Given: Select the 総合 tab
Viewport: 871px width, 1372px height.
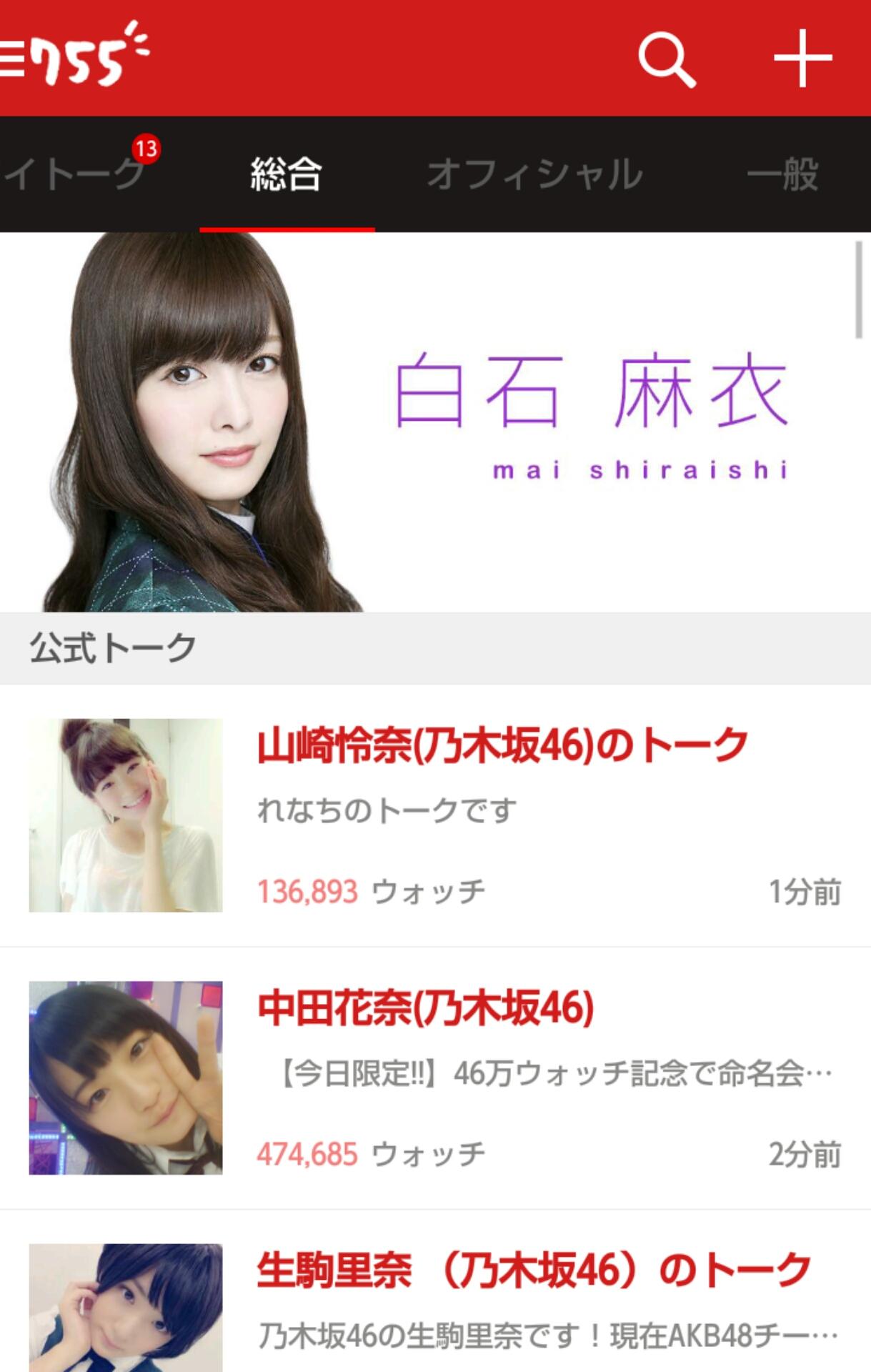Looking at the screenshot, I should pos(287,174).
